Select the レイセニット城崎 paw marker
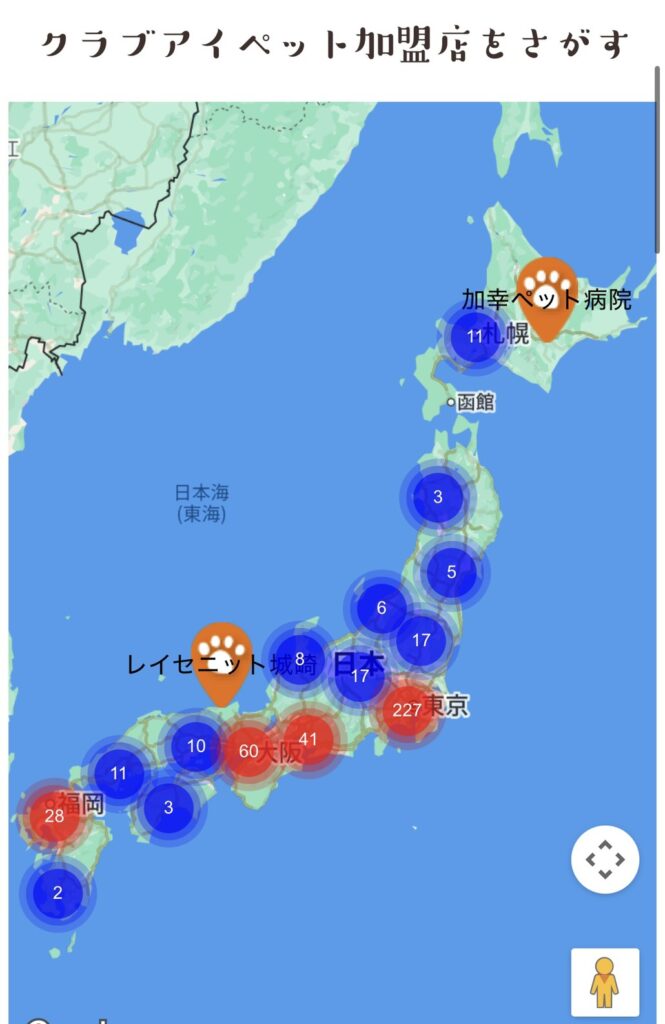665x1024 pixels. pyautogui.click(x=221, y=657)
